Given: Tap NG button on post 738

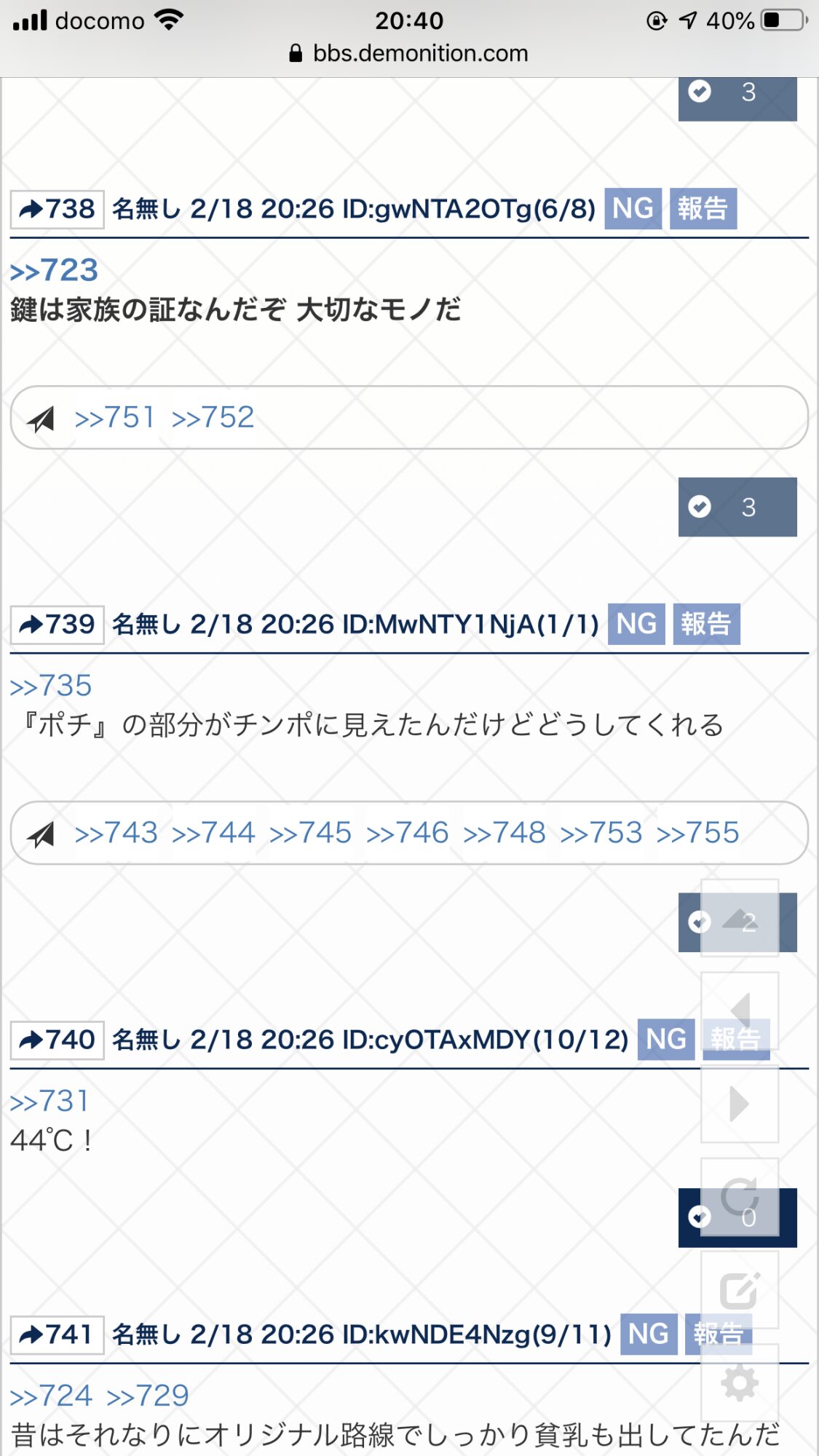Looking at the screenshot, I should (633, 209).
